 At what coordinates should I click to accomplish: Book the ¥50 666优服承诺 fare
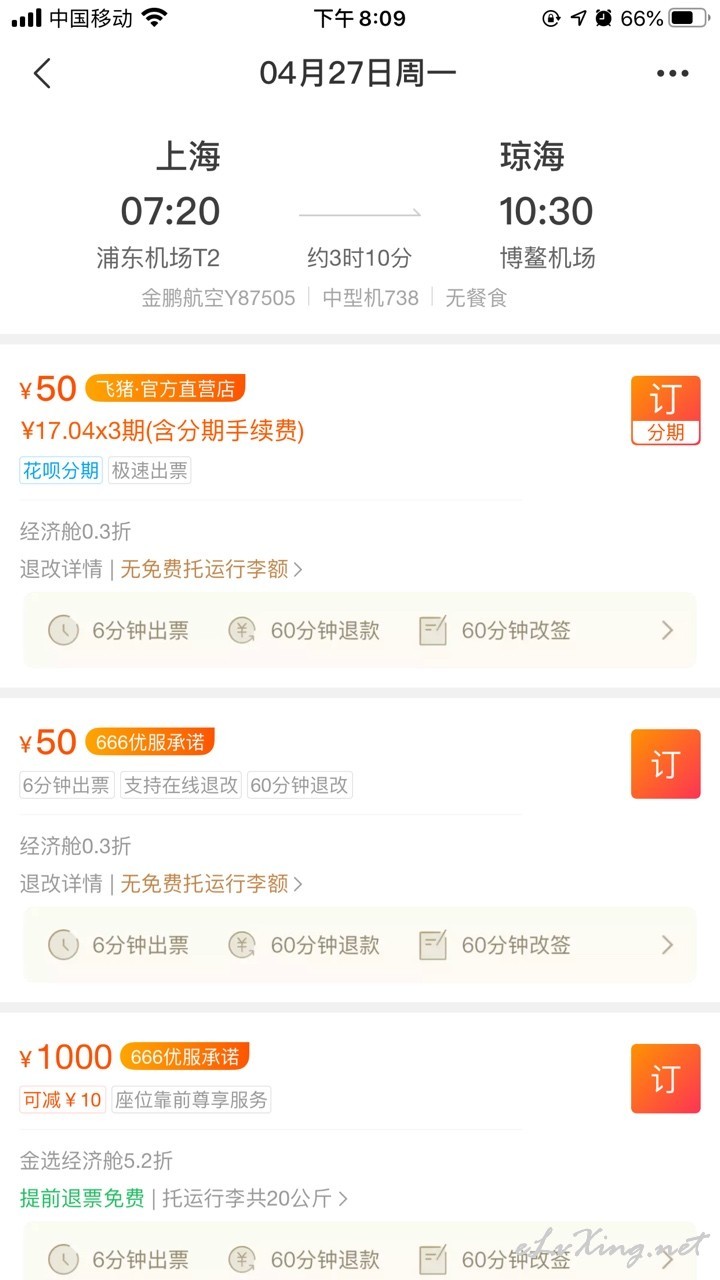pyautogui.click(x=665, y=764)
